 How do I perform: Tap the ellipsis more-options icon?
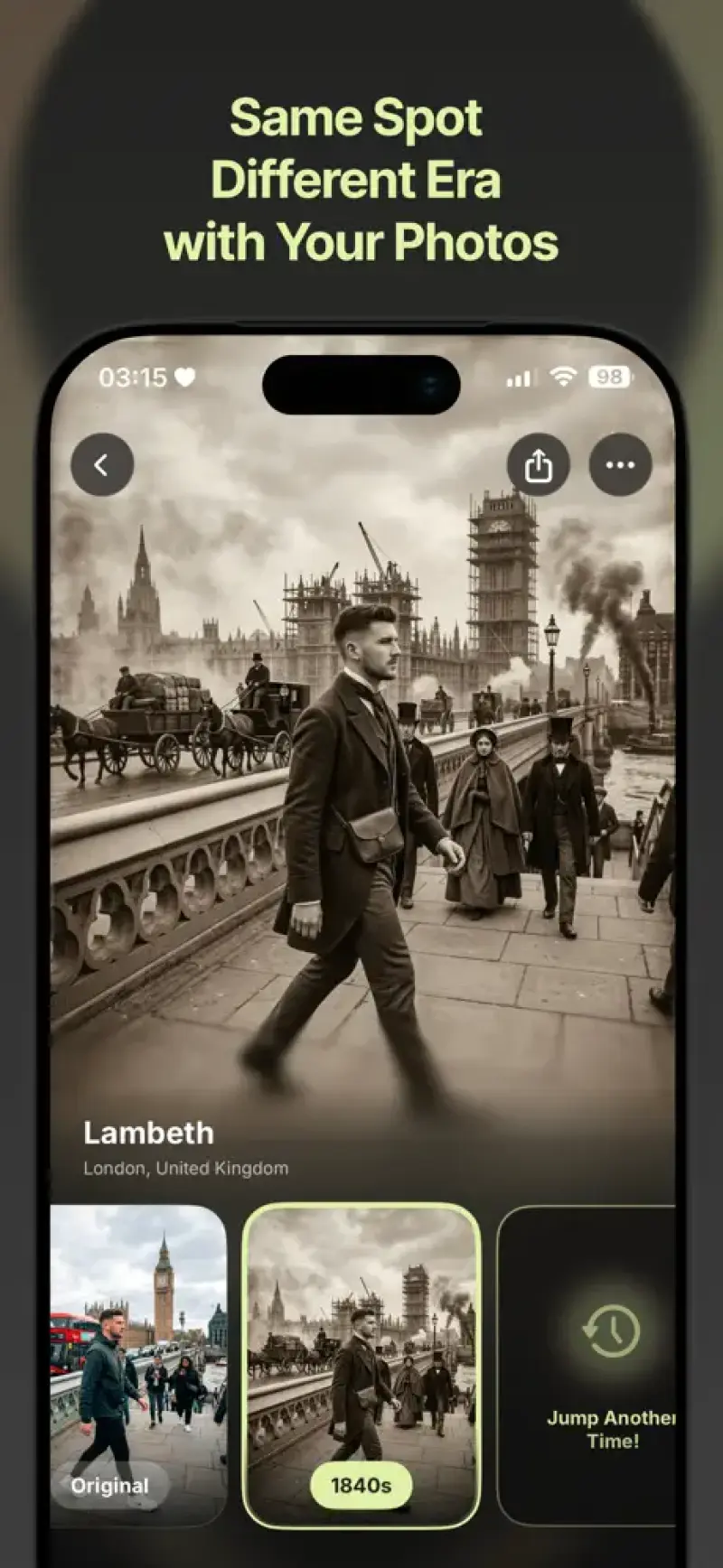pyautogui.click(x=620, y=464)
